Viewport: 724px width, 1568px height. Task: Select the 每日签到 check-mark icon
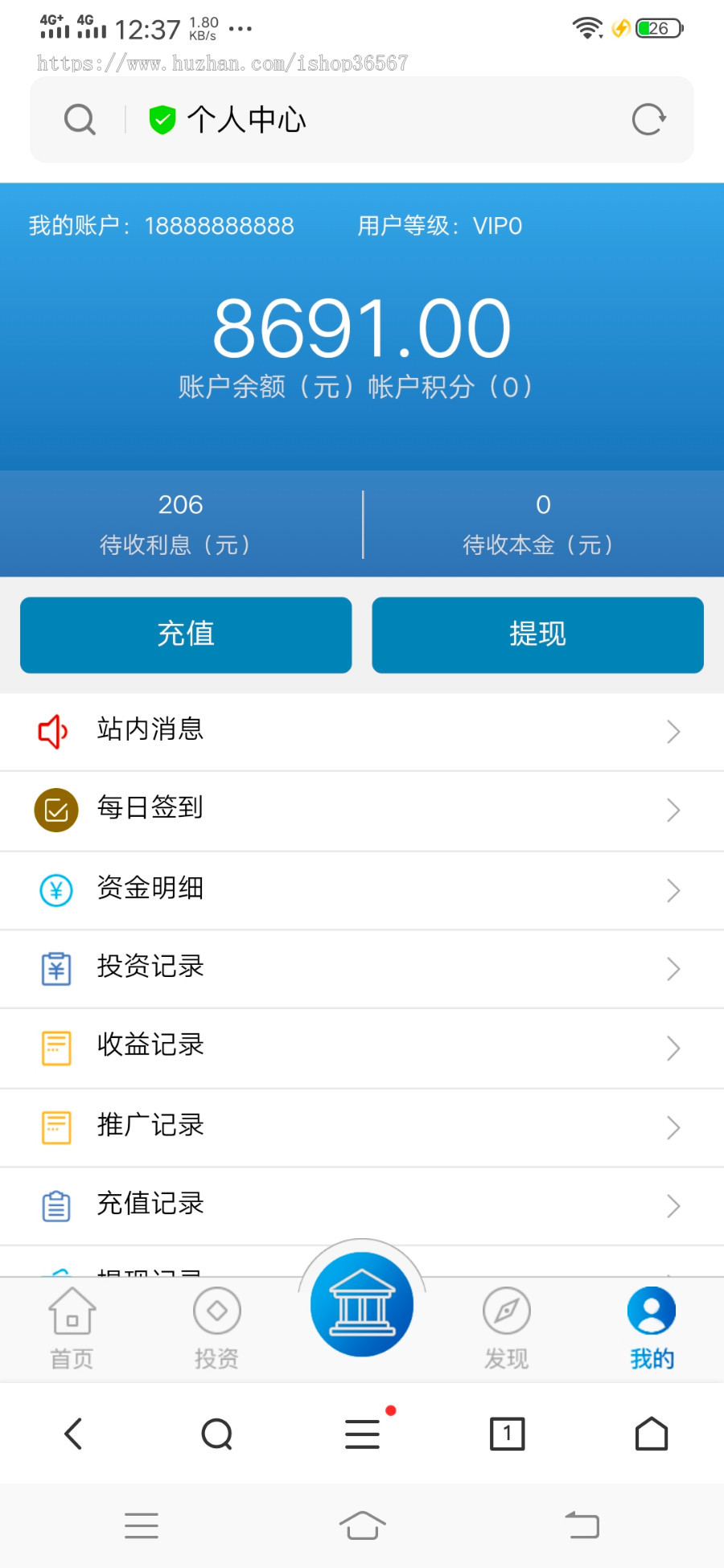tap(53, 810)
